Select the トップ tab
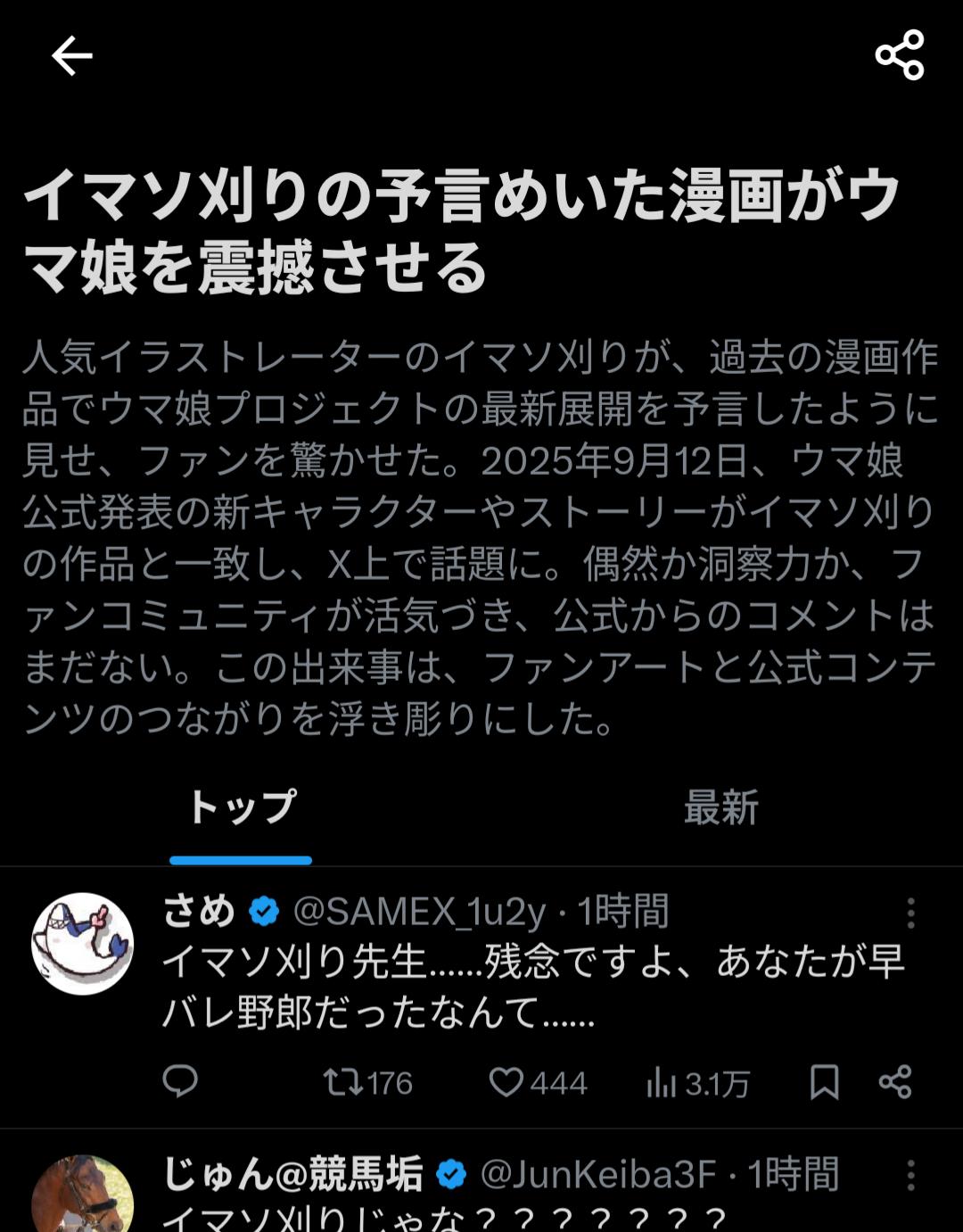 point(241,808)
